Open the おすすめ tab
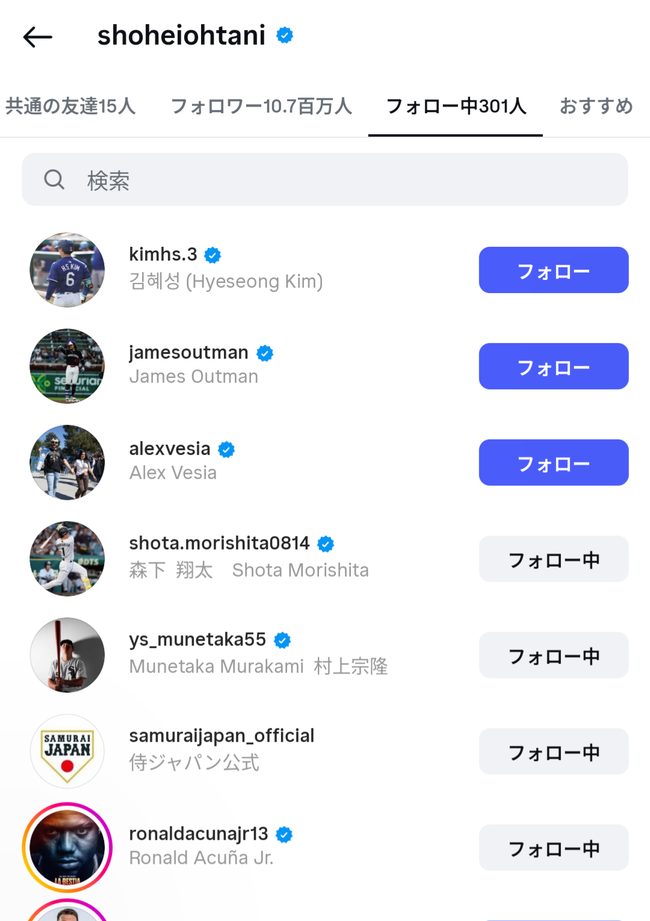This screenshot has width=650, height=921. pos(596,106)
